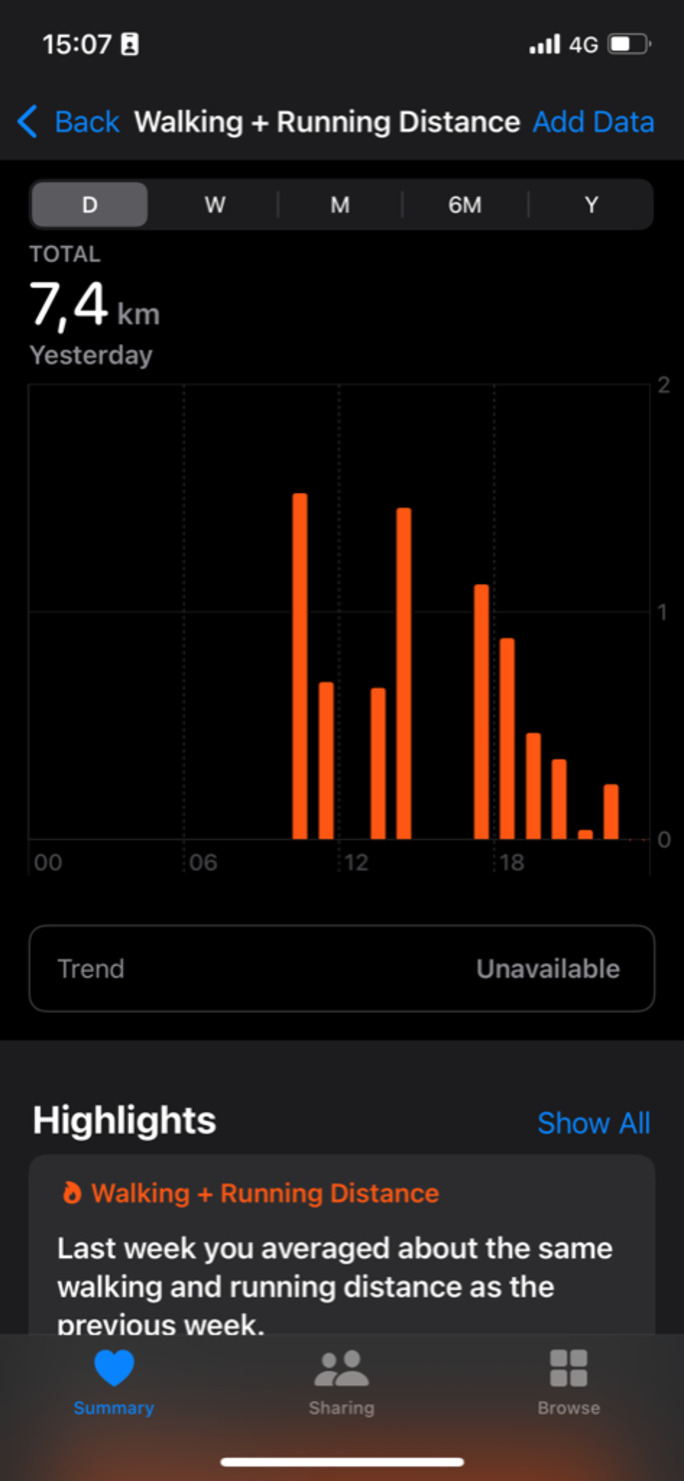The height and width of the screenshot is (1481, 684).
Task: Go back to the previous screen
Action: pos(68,122)
